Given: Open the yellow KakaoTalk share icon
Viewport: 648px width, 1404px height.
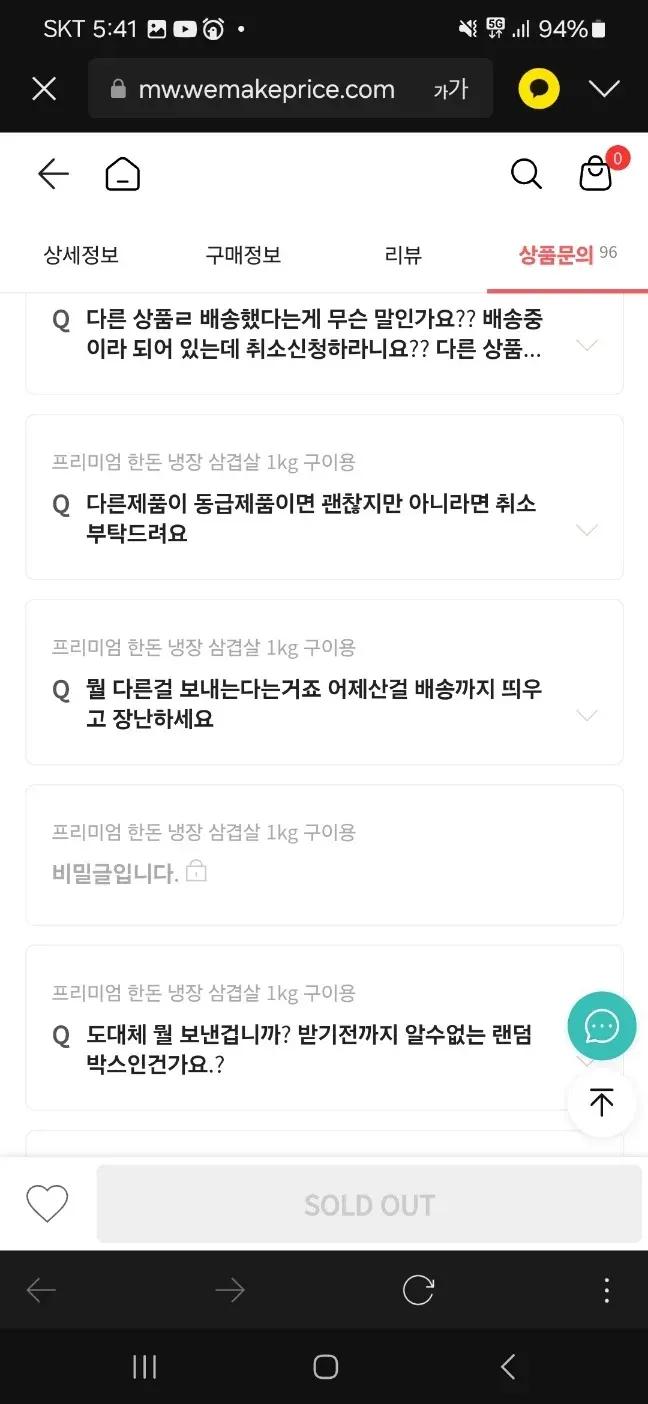Looking at the screenshot, I should tap(539, 89).
